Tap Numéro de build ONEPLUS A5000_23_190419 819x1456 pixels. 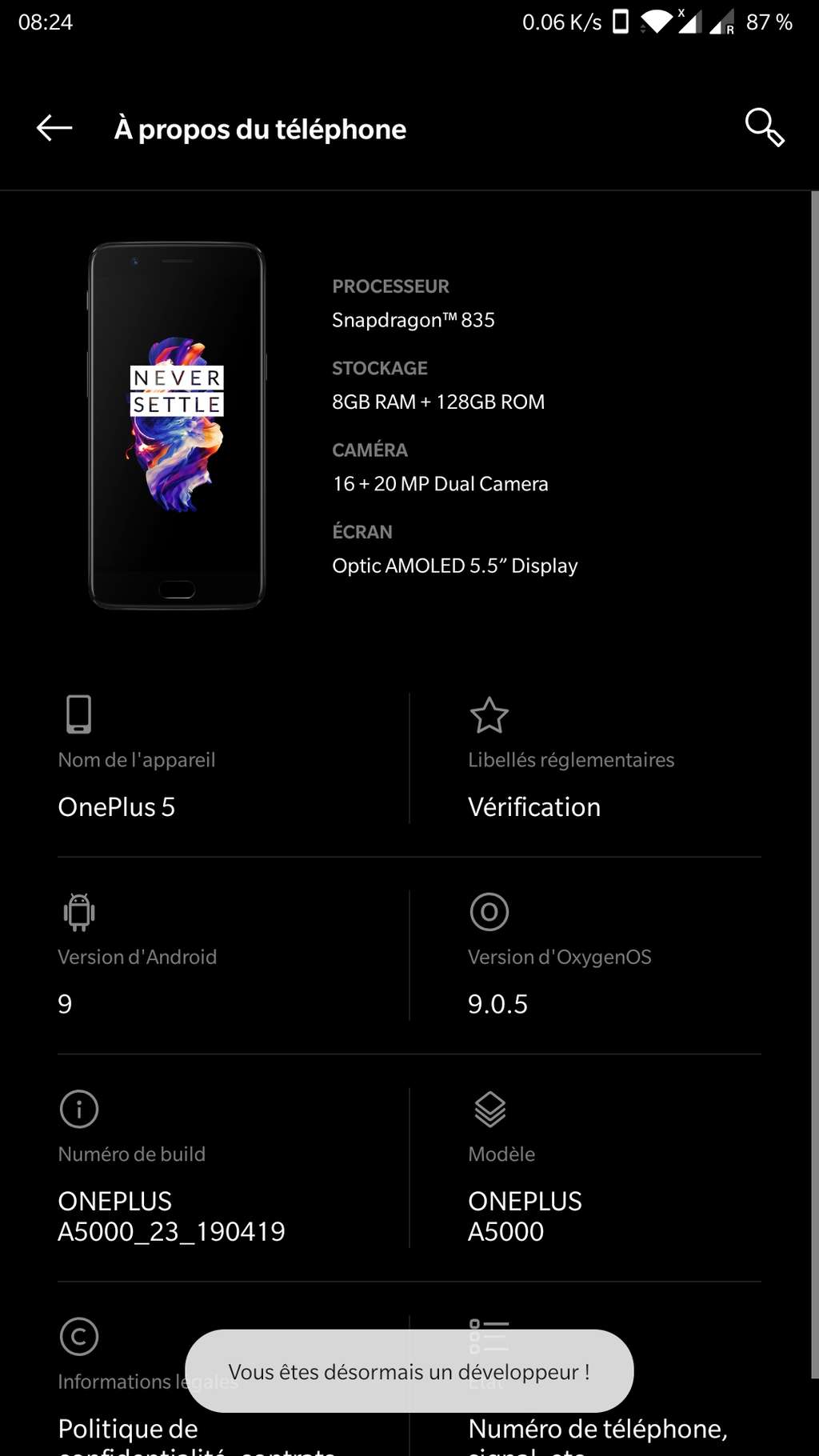(172, 1216)
